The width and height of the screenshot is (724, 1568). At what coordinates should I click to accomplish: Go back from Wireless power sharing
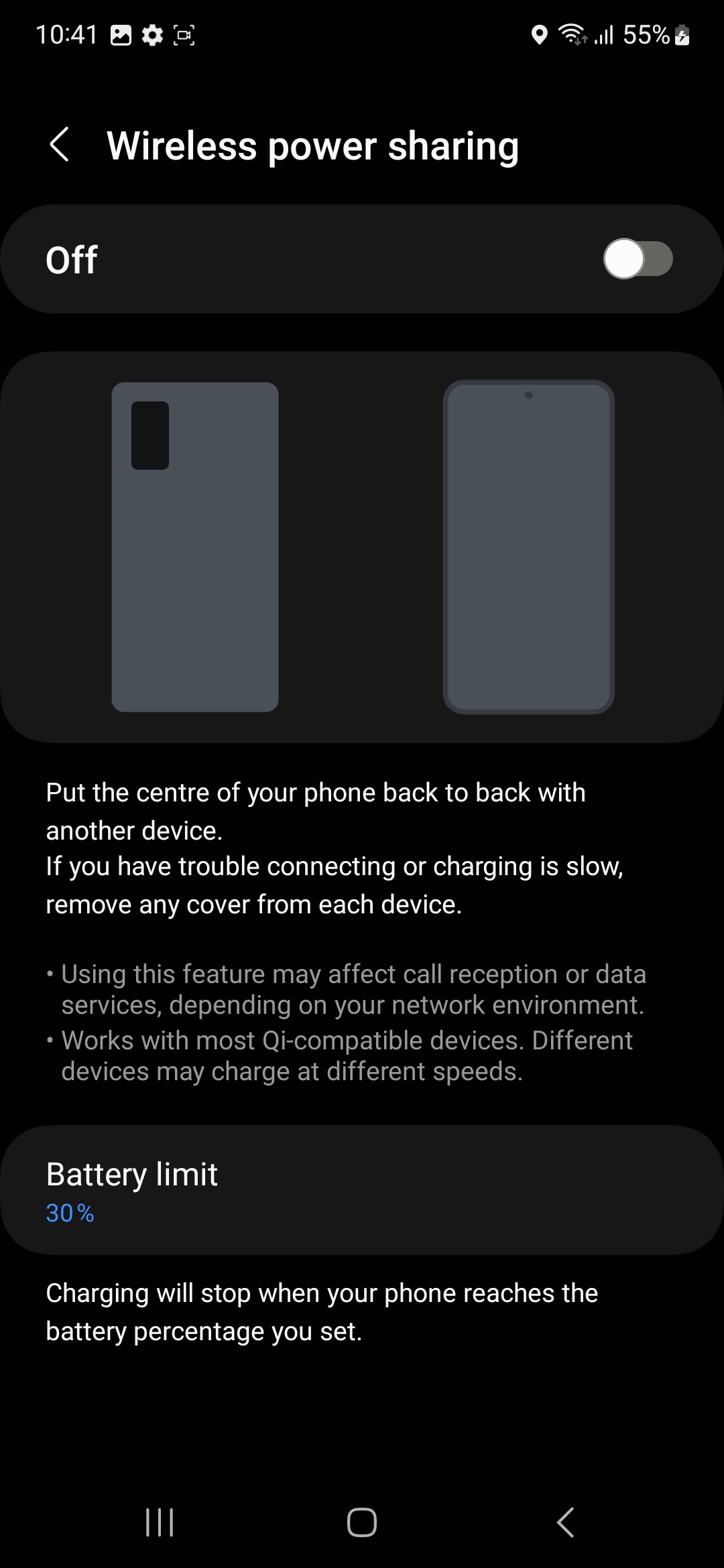point(59,145)
